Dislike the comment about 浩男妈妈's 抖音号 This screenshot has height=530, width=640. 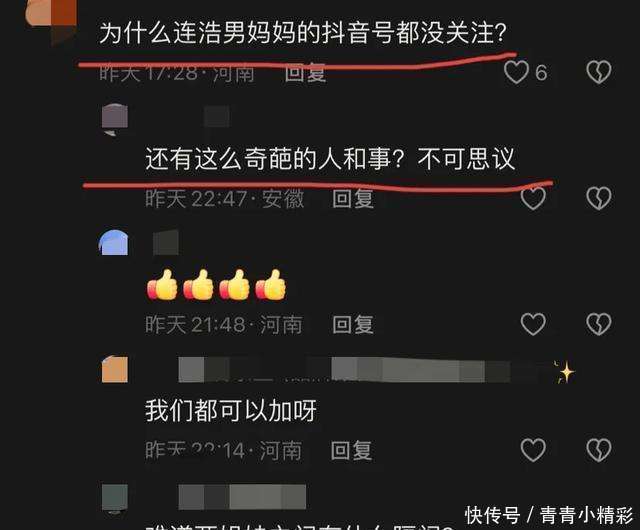(x=598, y=73)
